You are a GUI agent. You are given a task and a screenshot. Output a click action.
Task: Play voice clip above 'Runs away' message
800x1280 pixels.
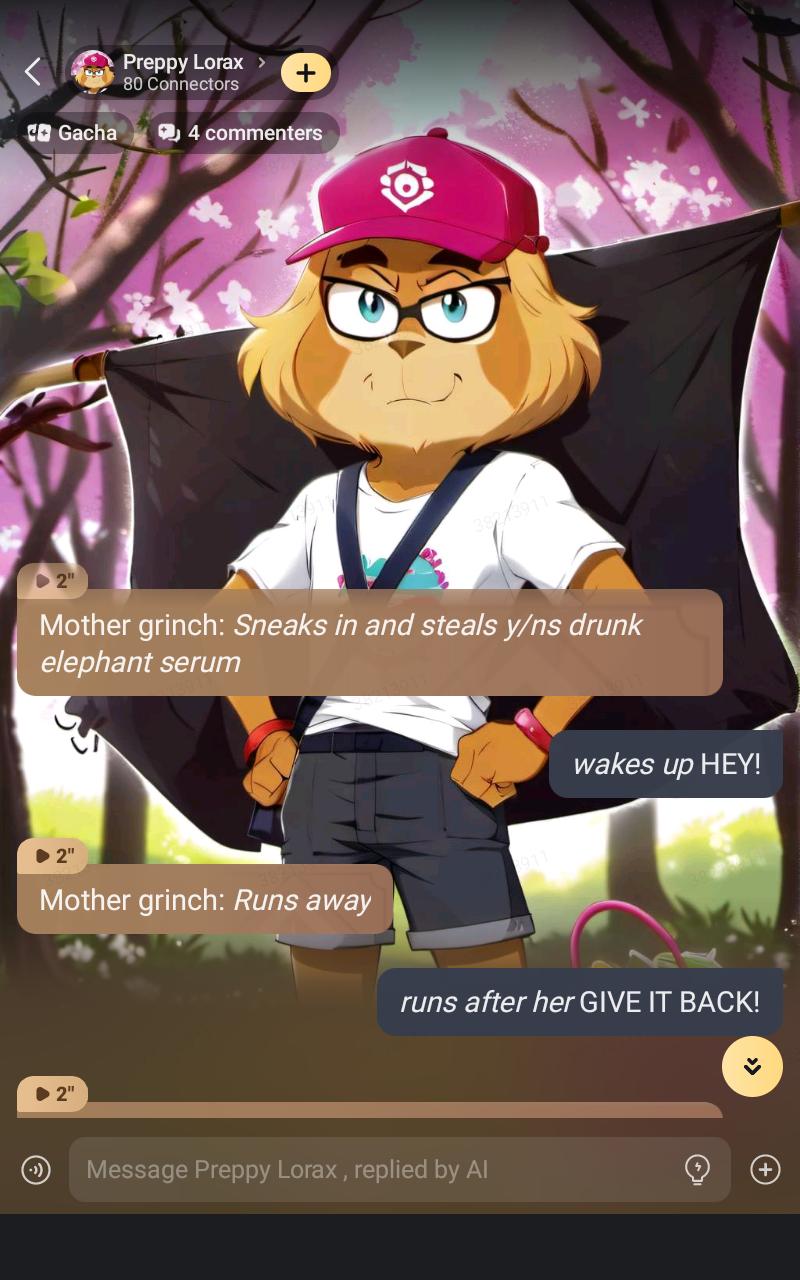pyautogui.click(x=52, y=856)
